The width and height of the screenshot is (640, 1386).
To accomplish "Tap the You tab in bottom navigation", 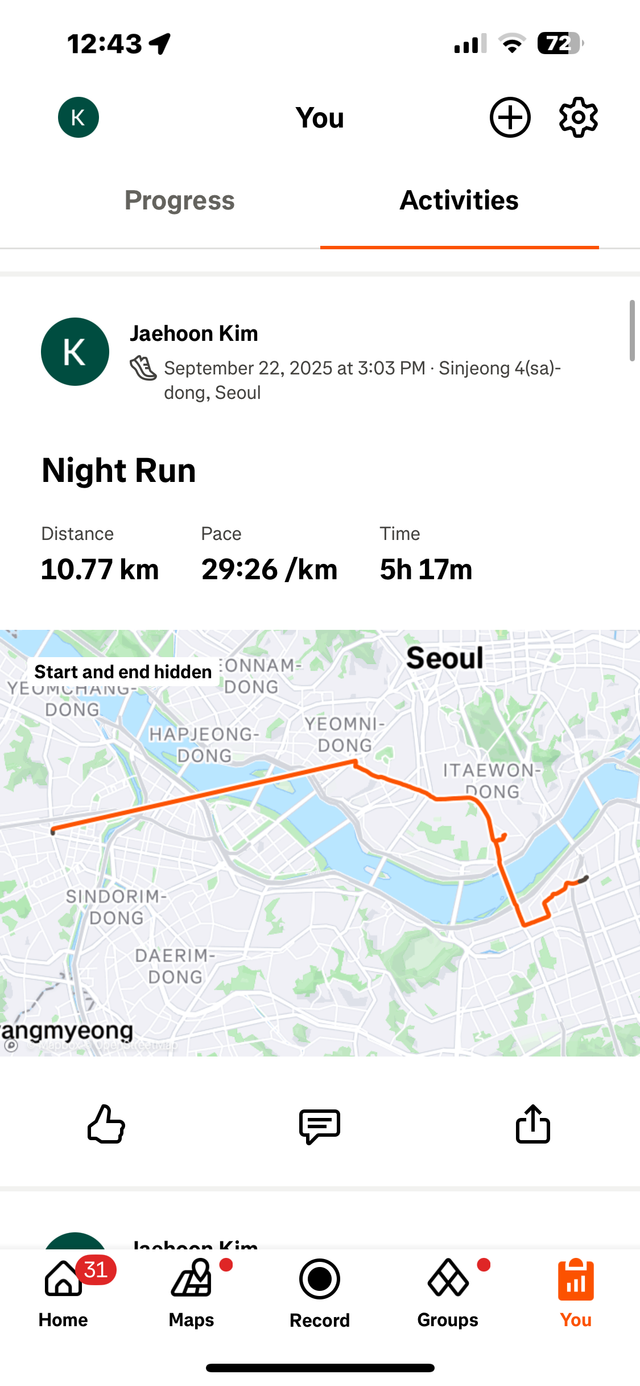I will (575, 1293).
